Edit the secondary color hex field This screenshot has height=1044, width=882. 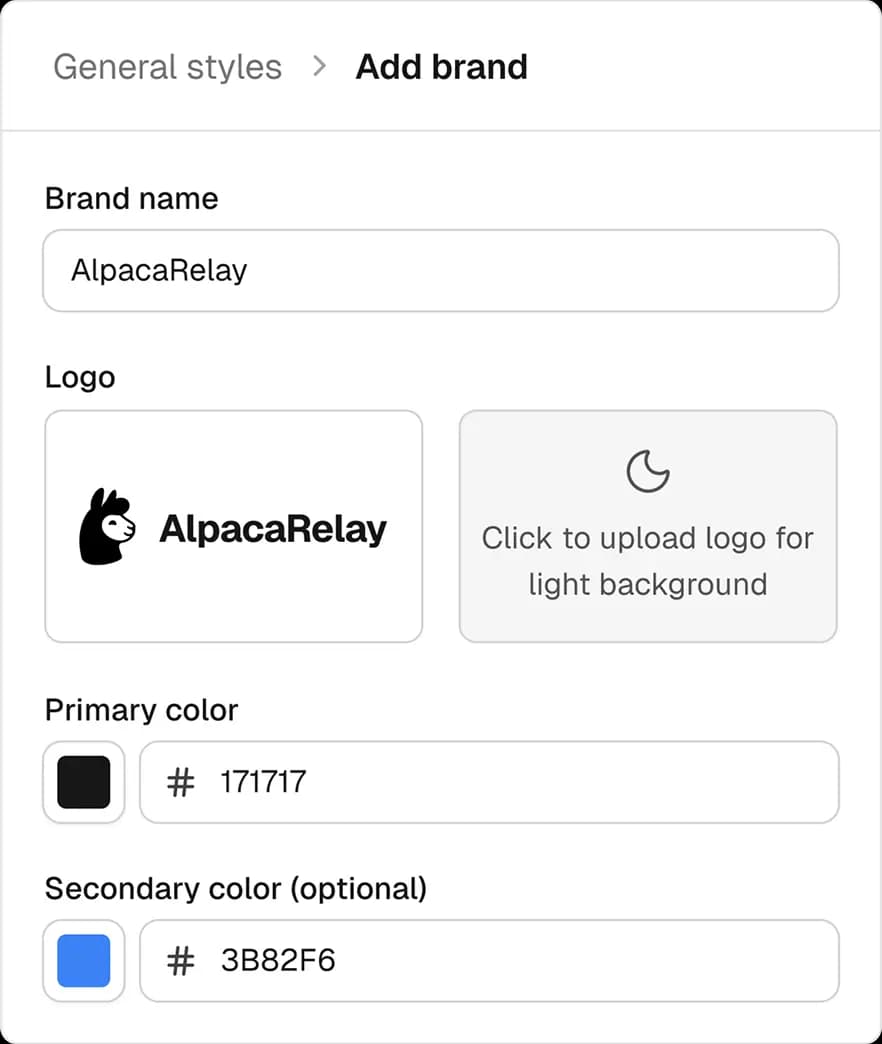tap(500, 961)
